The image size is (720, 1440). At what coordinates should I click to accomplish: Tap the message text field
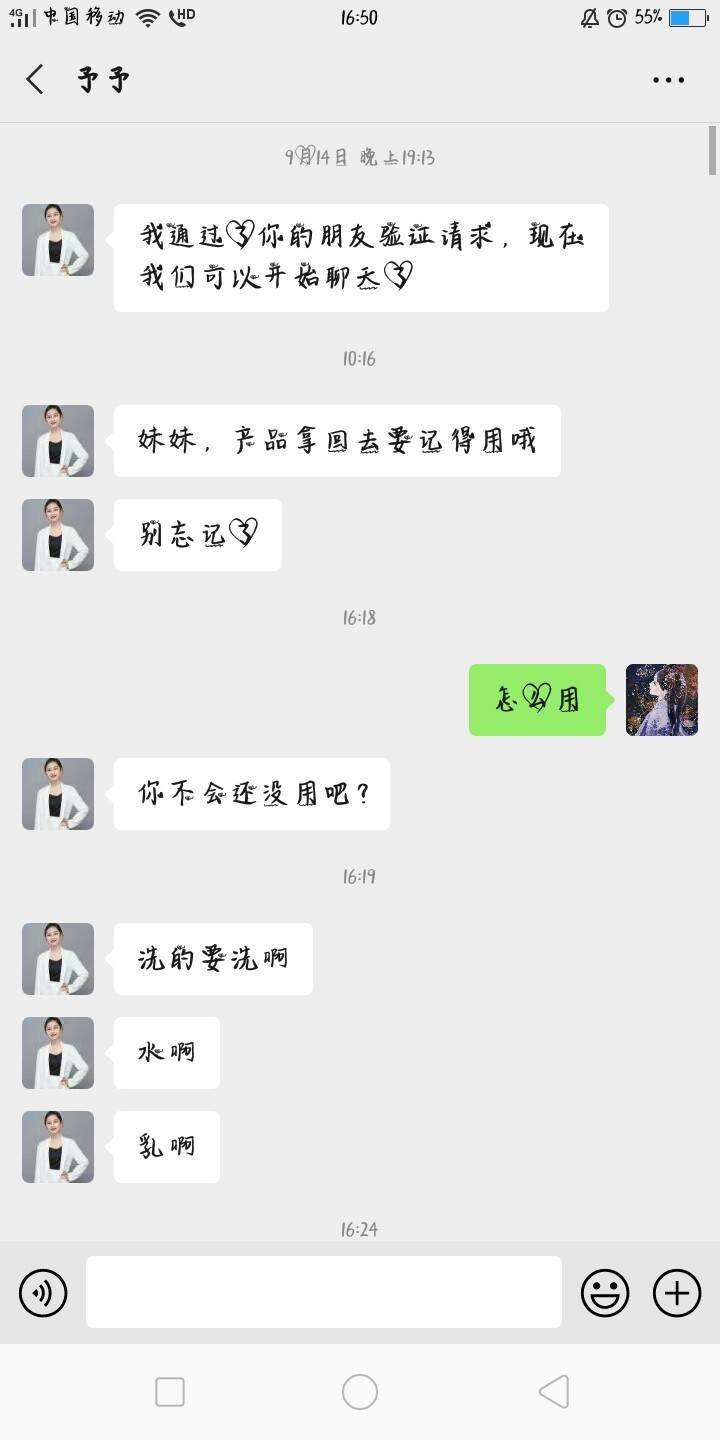pyautogui.click(x=323, y=1292)
